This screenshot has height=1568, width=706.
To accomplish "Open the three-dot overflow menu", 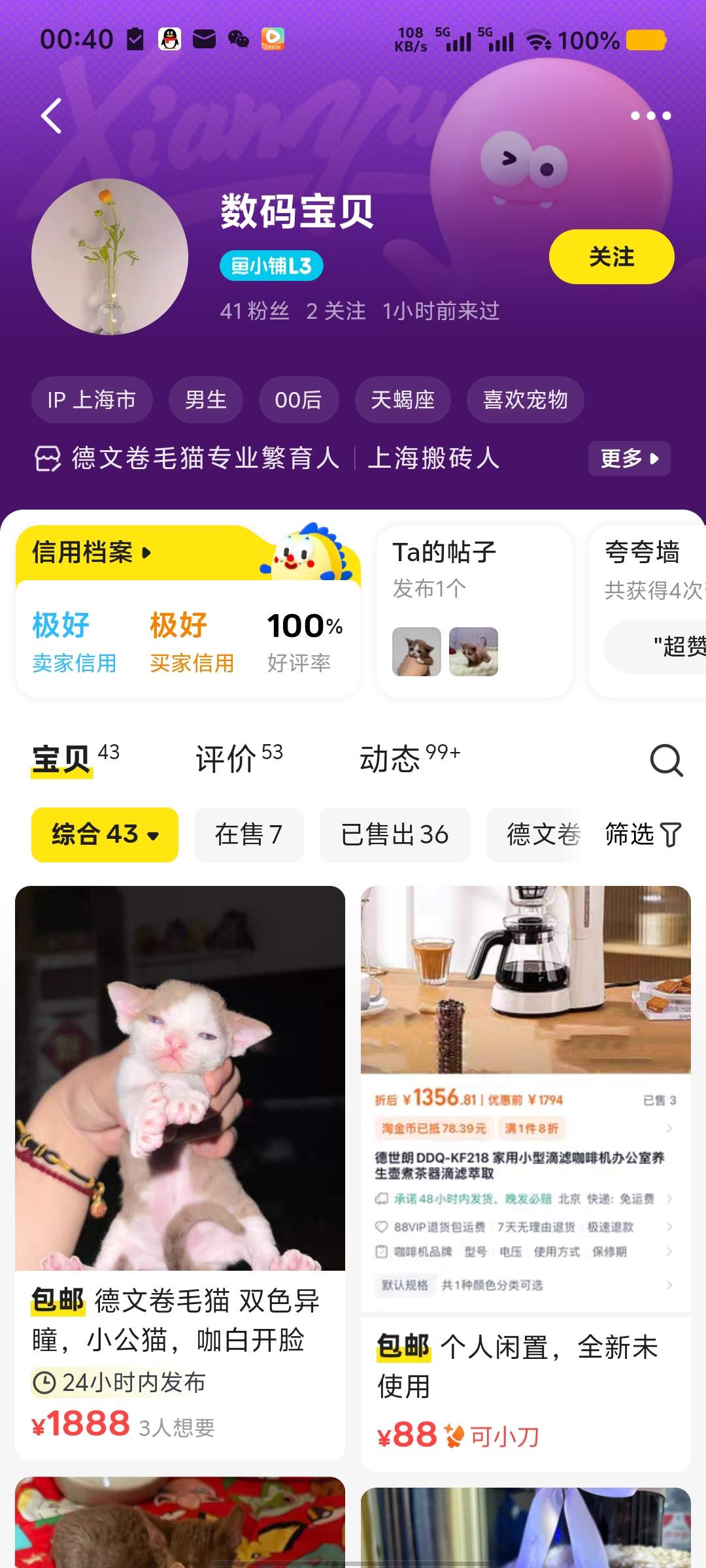I will [650, 116].
